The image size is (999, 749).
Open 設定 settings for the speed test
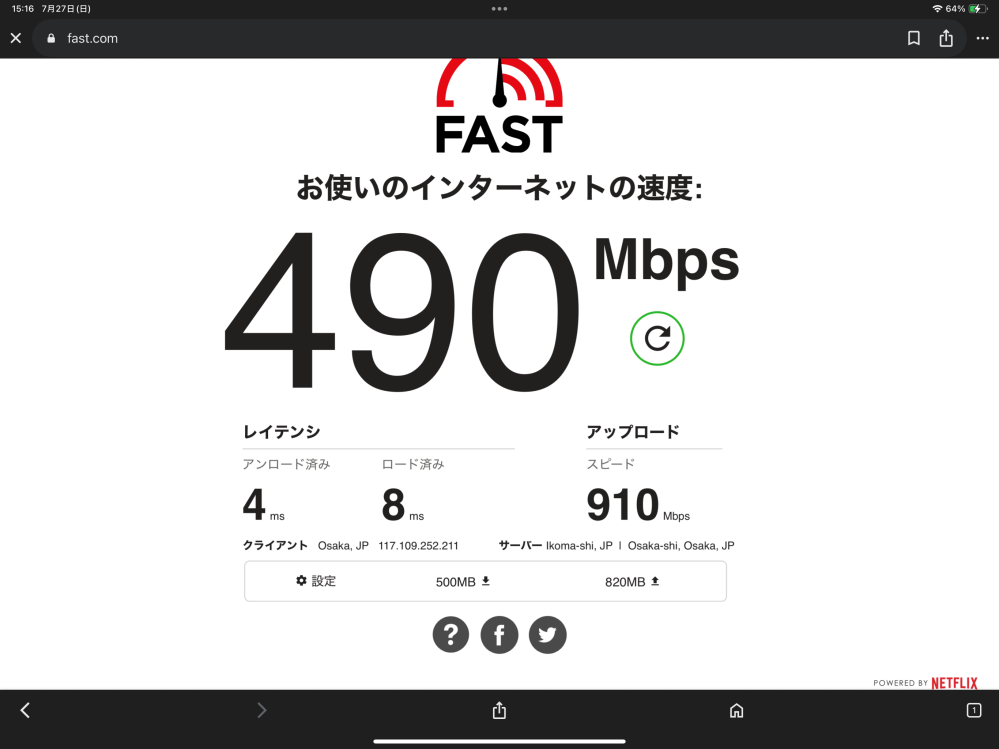pos(316,581)
